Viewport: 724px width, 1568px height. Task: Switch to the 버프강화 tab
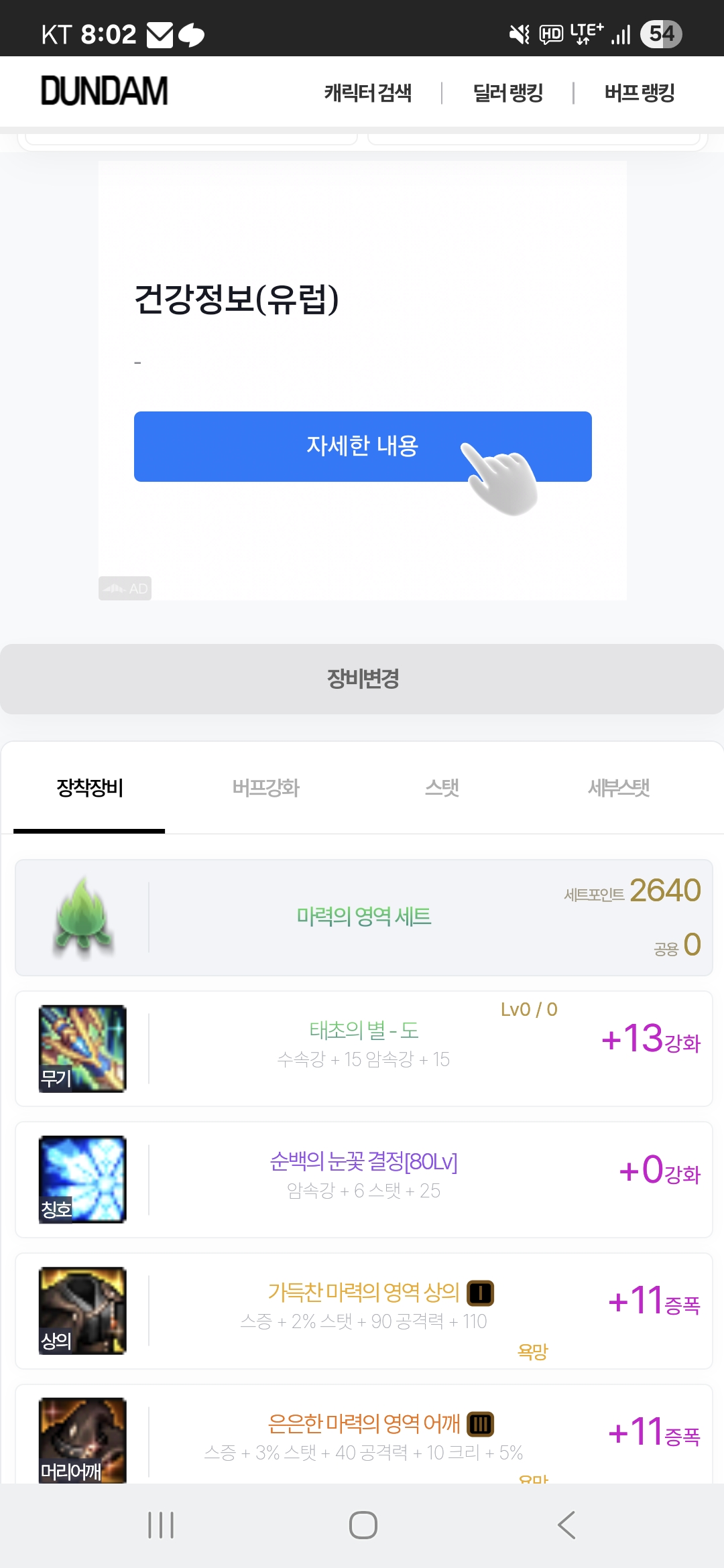point(265,787)
